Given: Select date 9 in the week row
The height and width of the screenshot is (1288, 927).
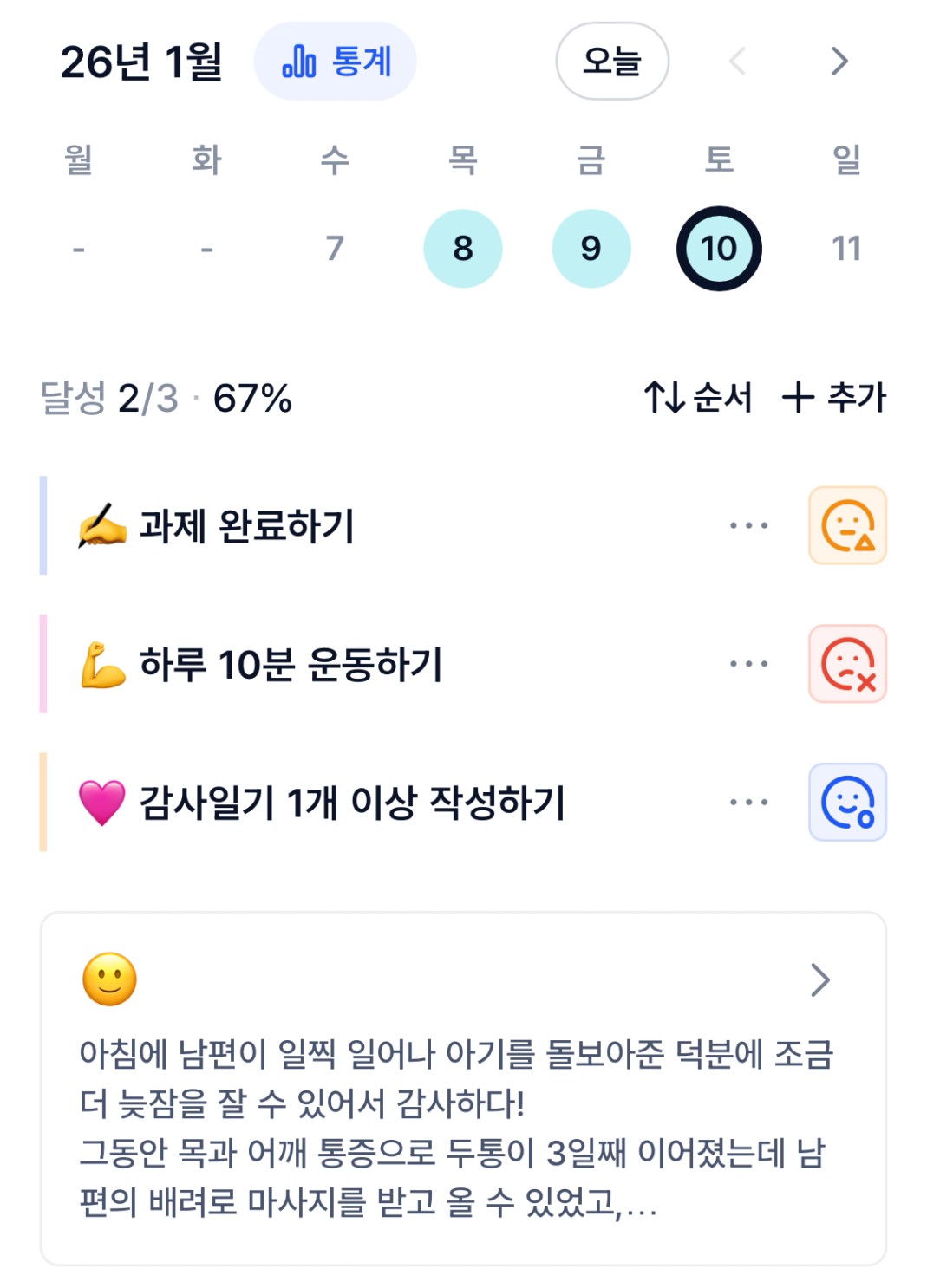Looking at the screenshot, I should pos(591,249).
